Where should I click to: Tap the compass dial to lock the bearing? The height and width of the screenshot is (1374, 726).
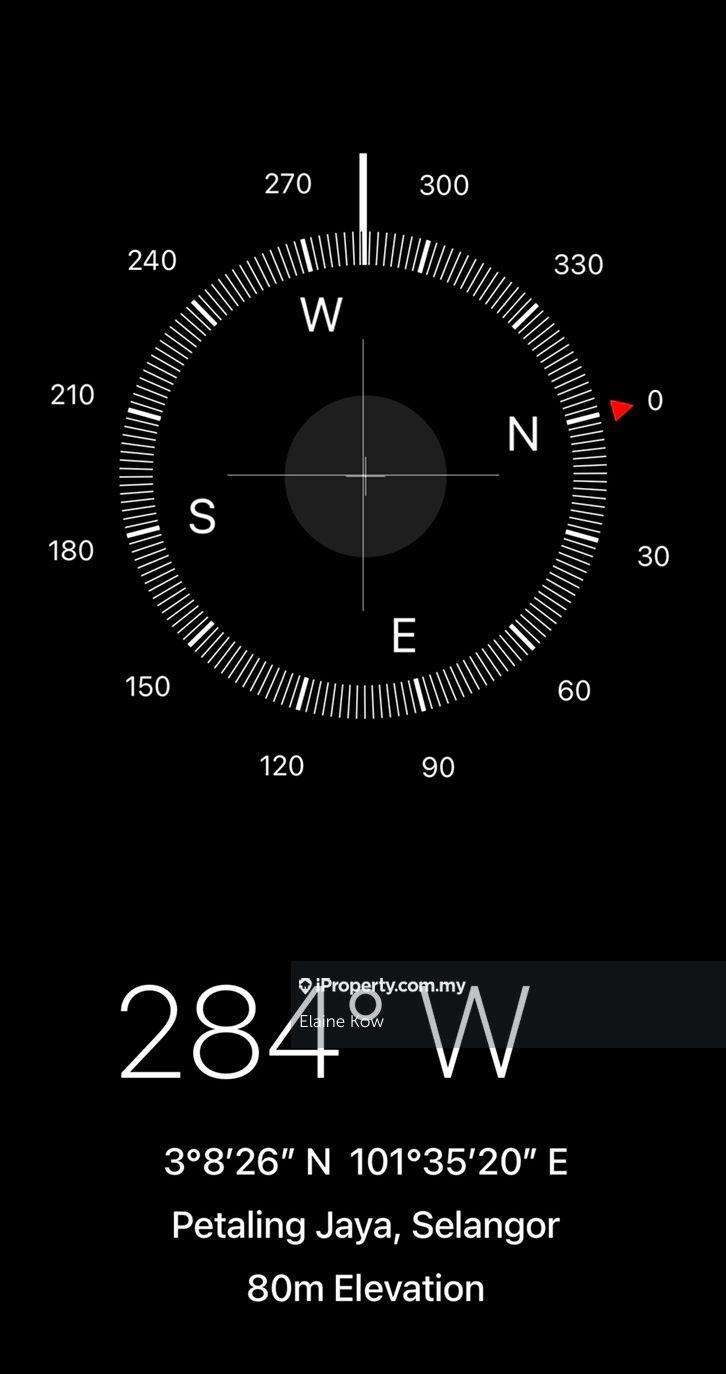point(364,476)
